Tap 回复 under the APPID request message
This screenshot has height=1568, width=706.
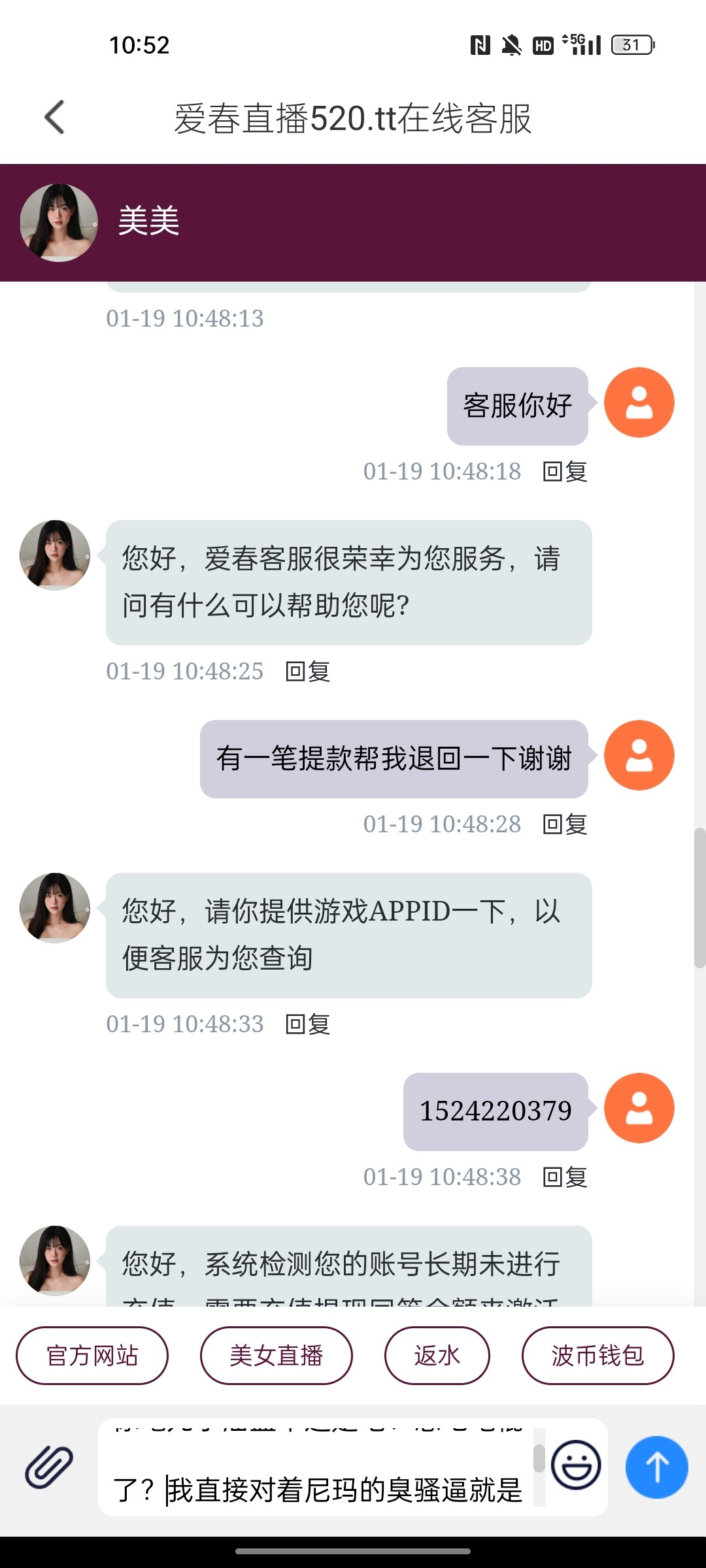[x=307, y=1024]
